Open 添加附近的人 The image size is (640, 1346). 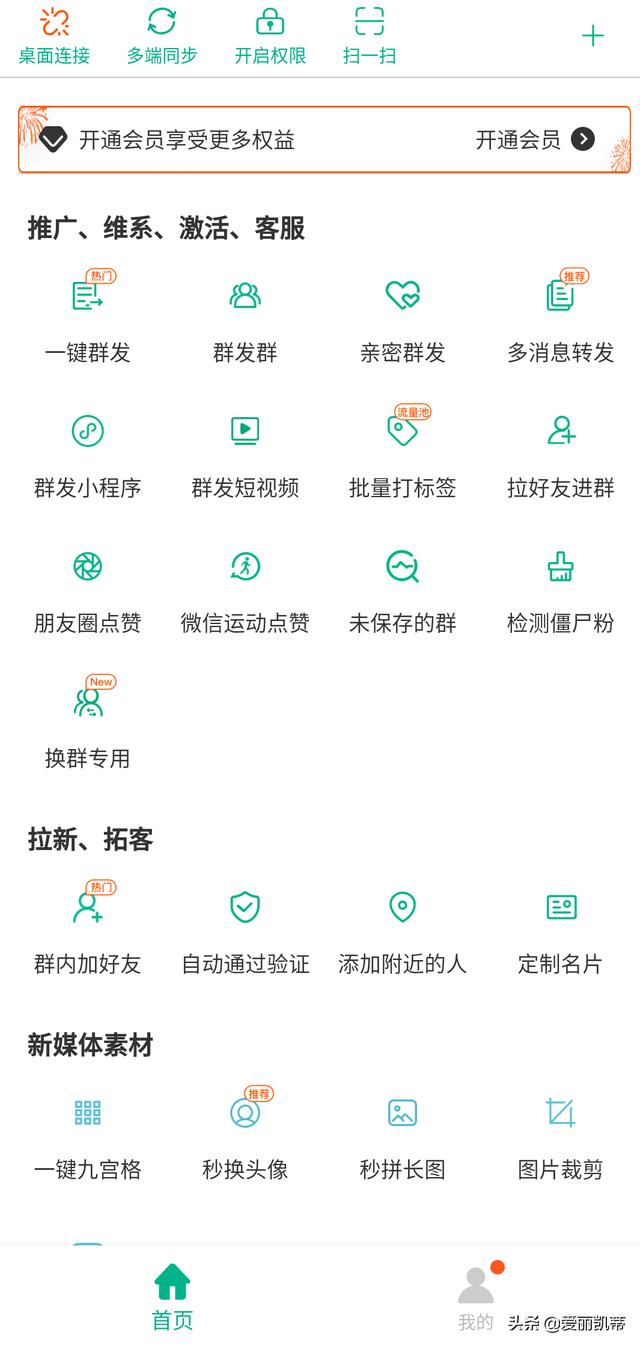click(403, 928)
